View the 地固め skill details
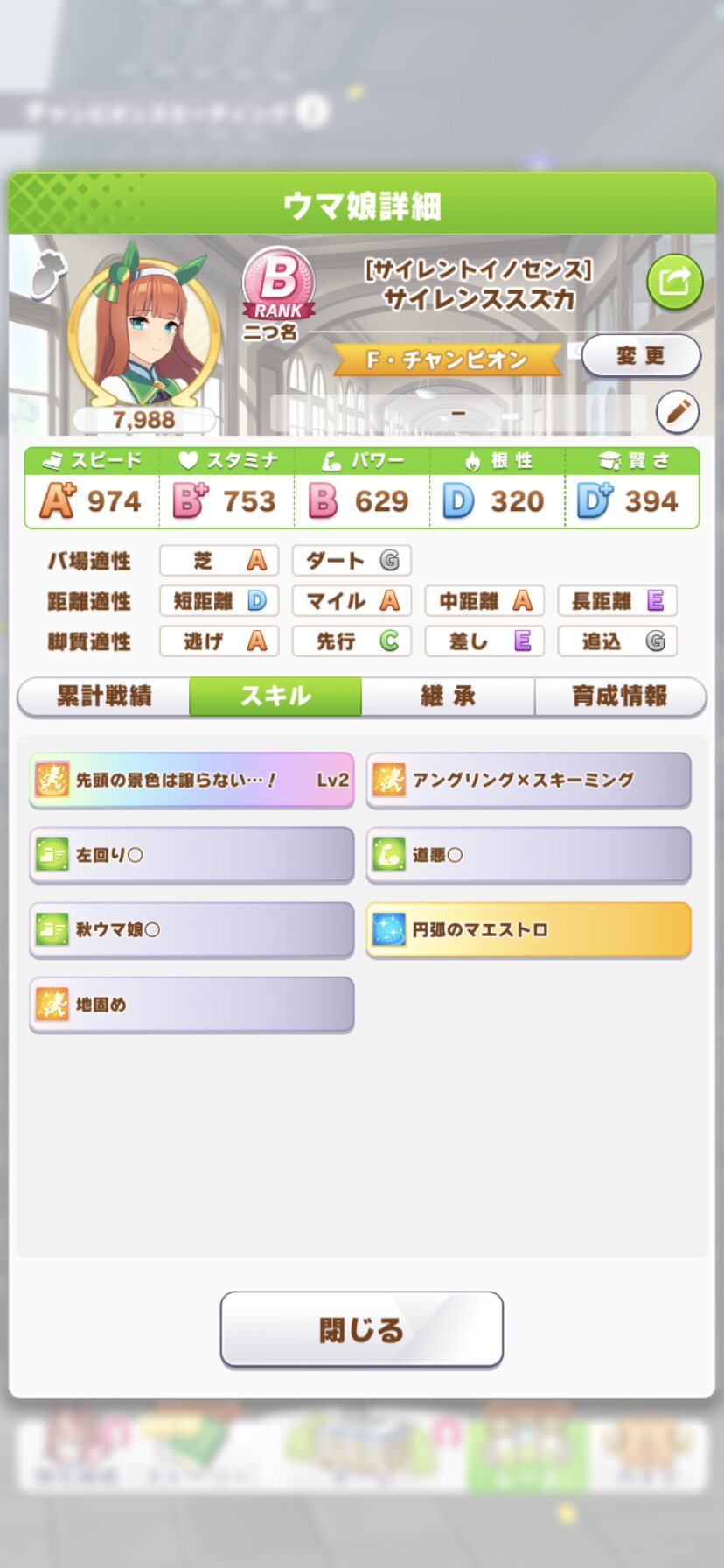This screenshot has height=1568, width=724. tap(191, 1004)
